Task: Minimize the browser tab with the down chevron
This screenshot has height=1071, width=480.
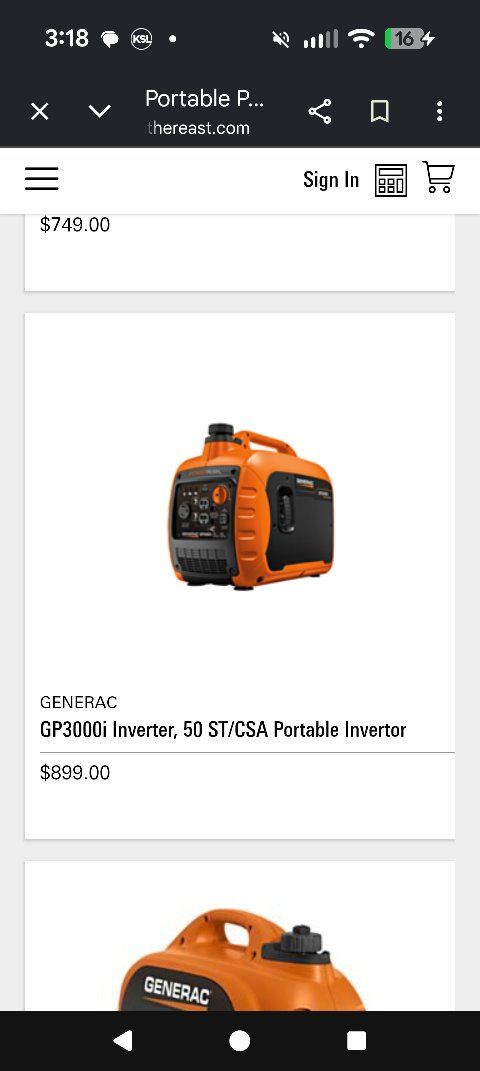Action: click(100, 111)
